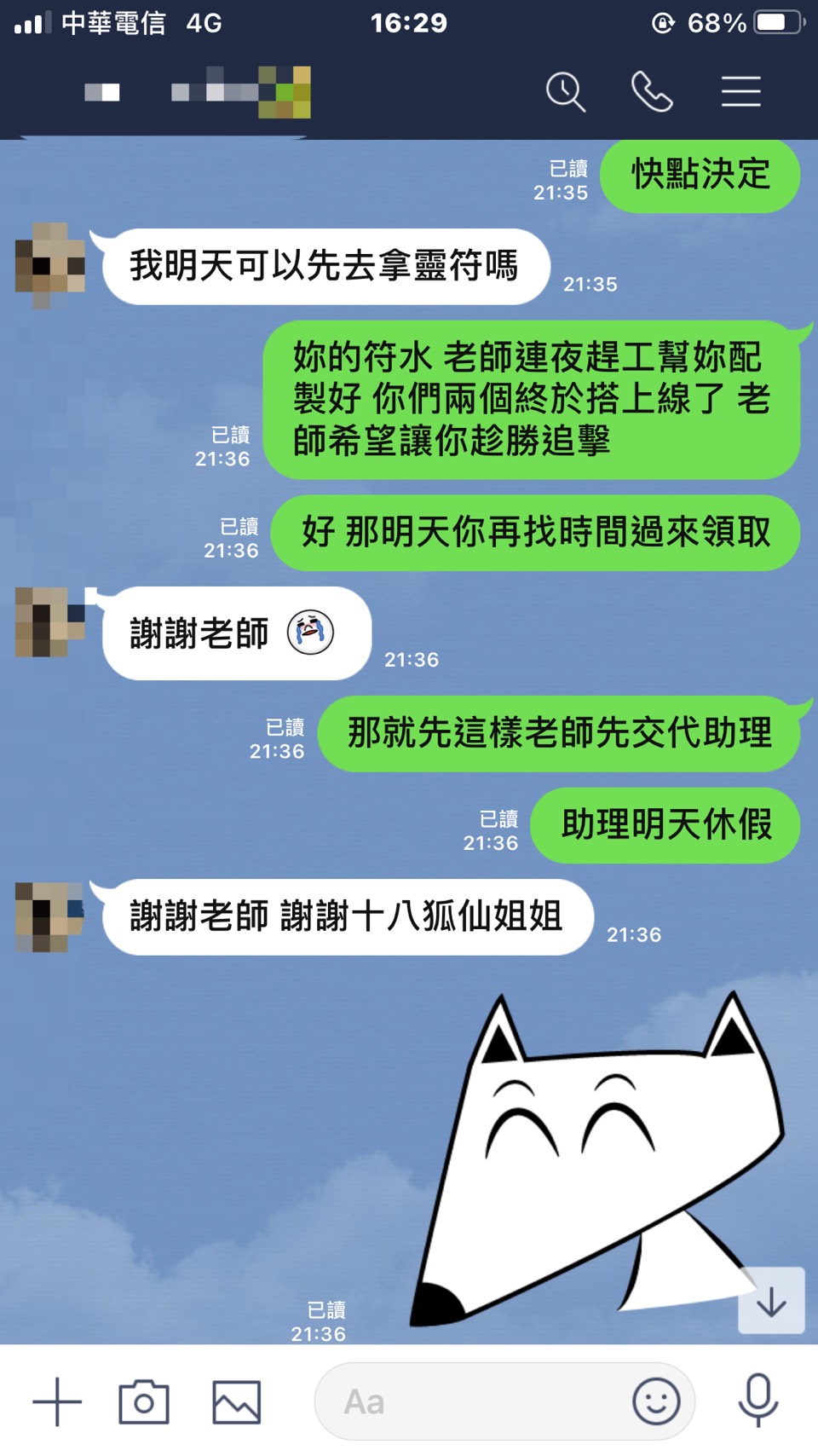The width and height of the screenshot is (818, 1456).
Task: Open the emoji sticker picker
Action: pos(656,1401)
